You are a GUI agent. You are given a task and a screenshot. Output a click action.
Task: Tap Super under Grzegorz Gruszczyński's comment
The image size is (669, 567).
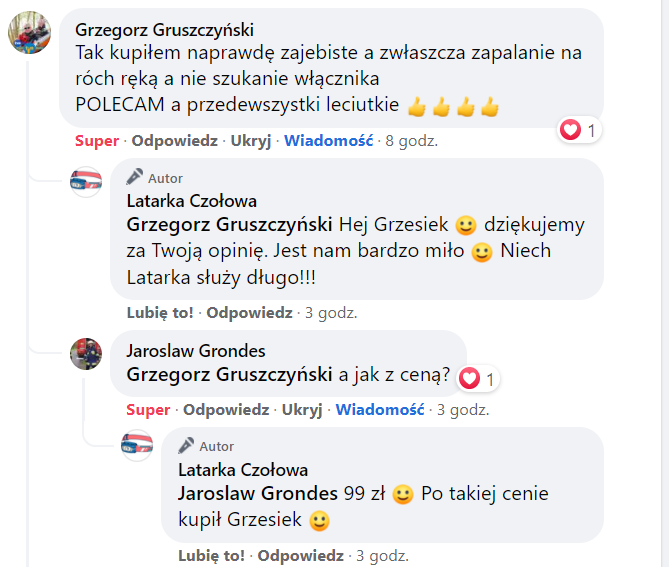(97, 141)
